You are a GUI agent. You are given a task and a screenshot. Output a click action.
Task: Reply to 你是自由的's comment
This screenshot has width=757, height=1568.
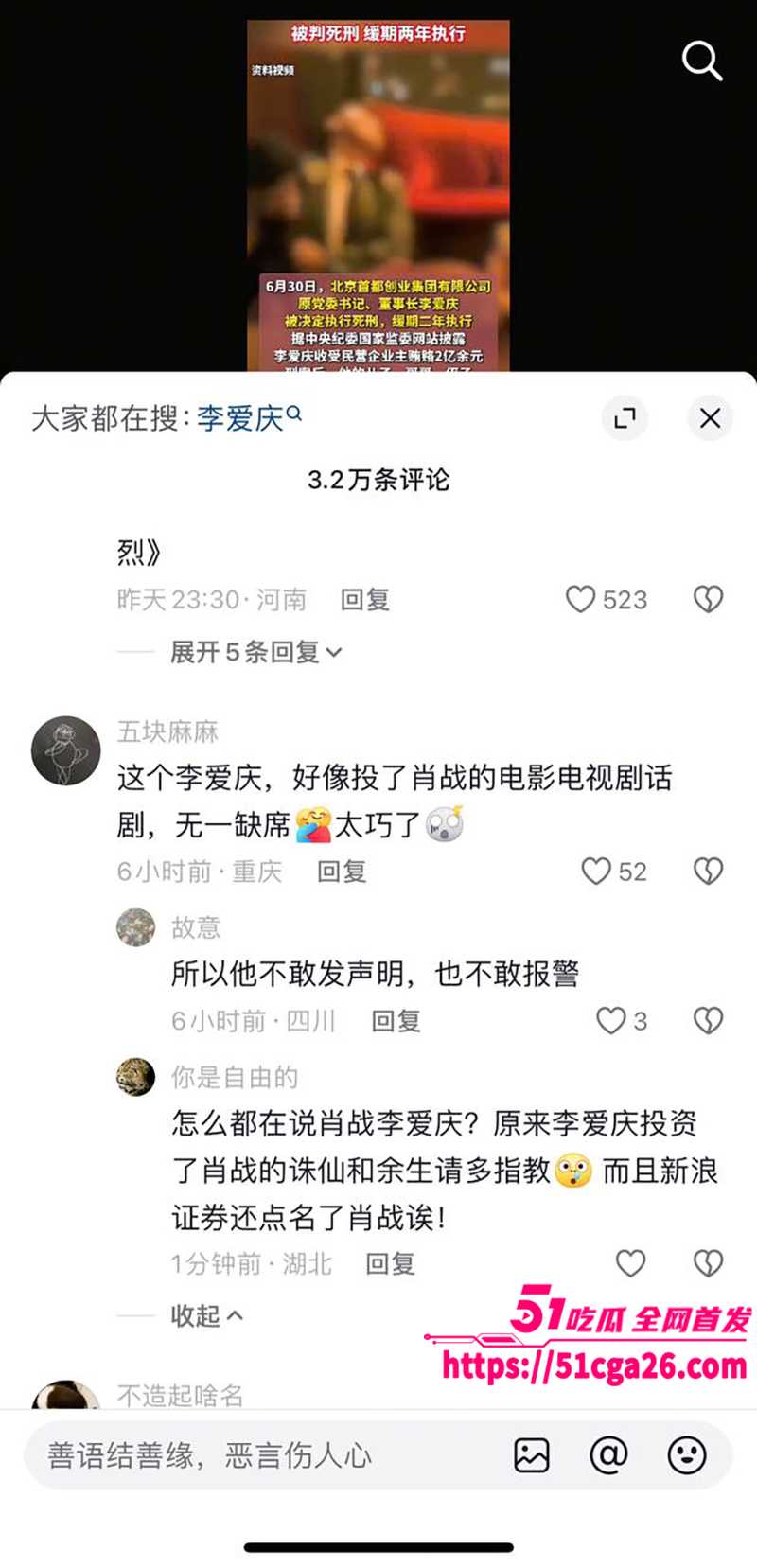pos(390,1264)
